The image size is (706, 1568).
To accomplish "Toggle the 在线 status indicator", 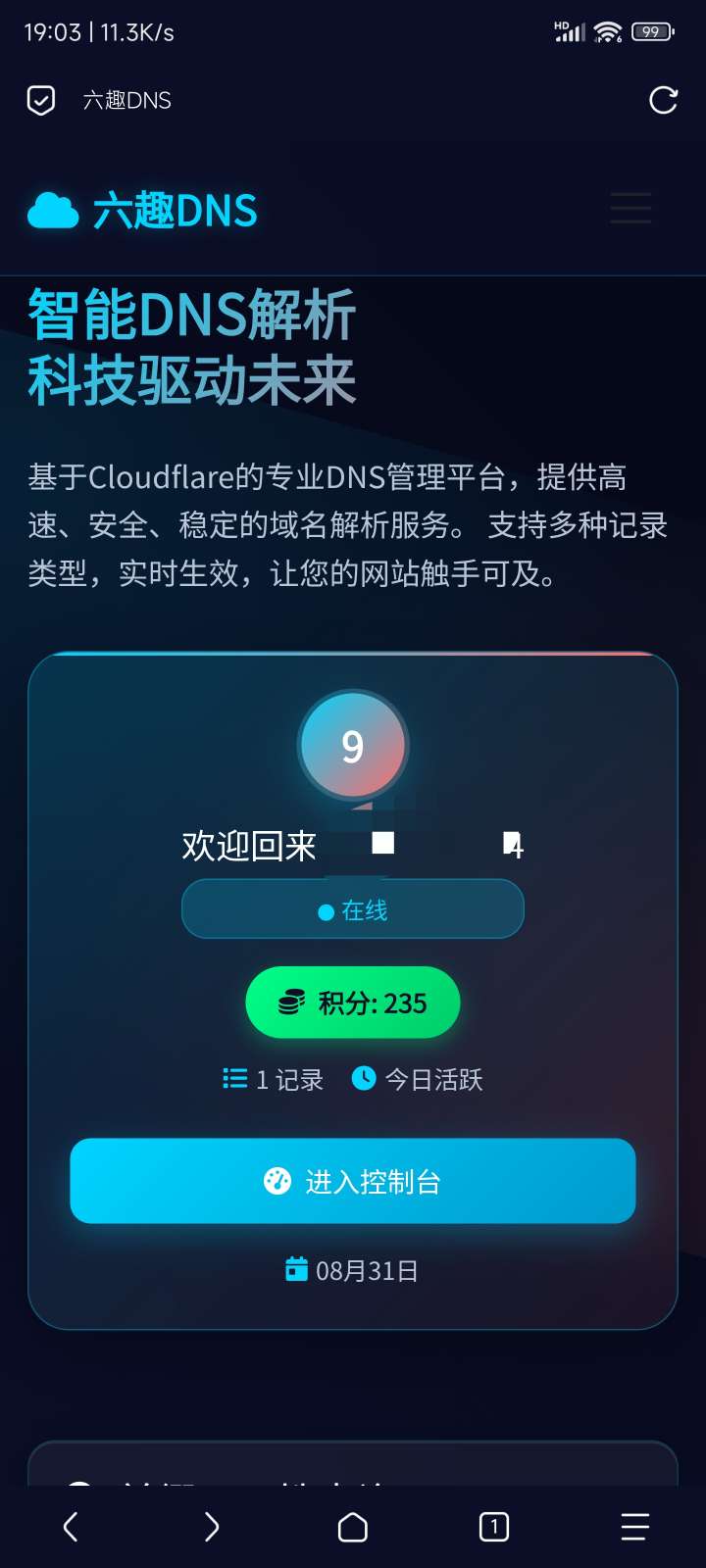I will 352,909.
